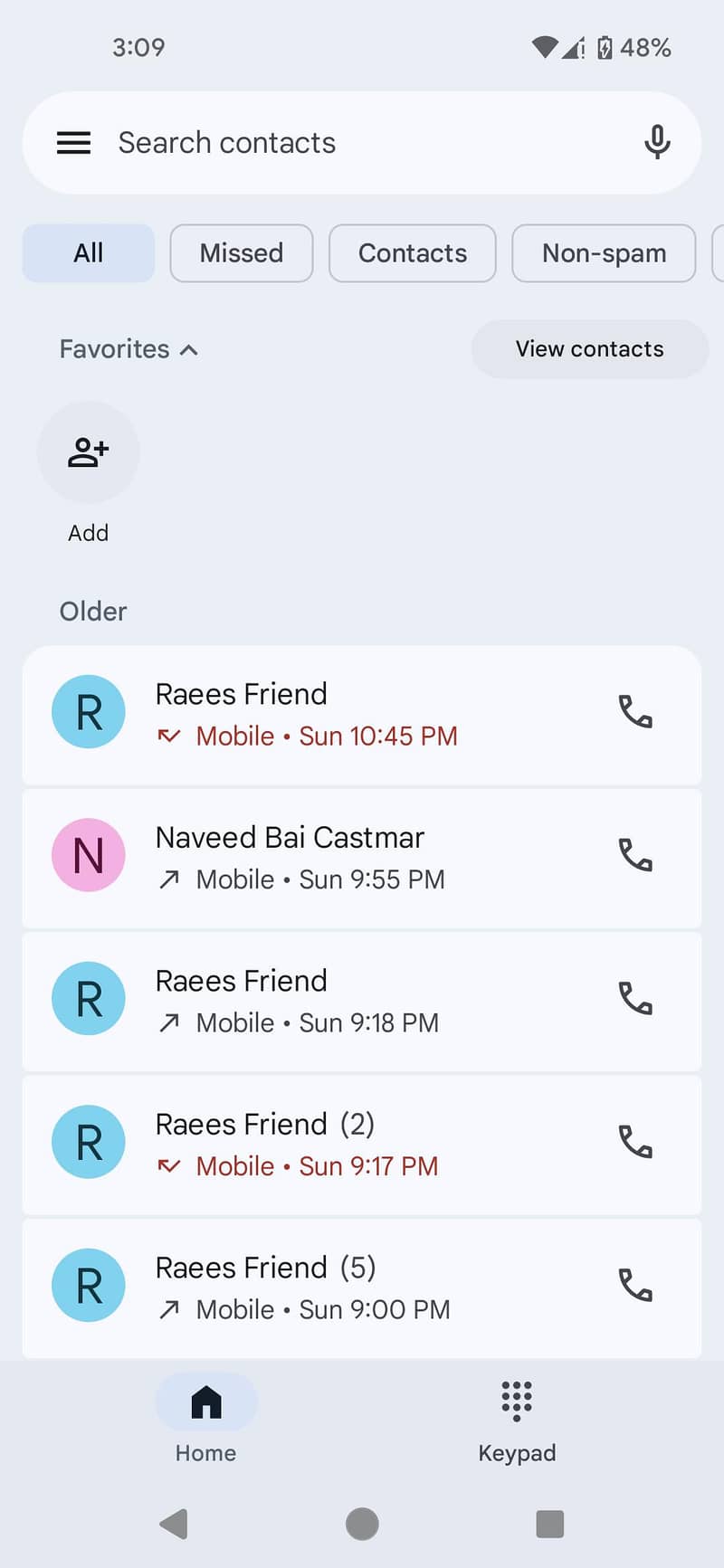The width and height of the screenshot is (724, 1568).
Task: Start voice search with the microphone
Action: pos(657,143)
